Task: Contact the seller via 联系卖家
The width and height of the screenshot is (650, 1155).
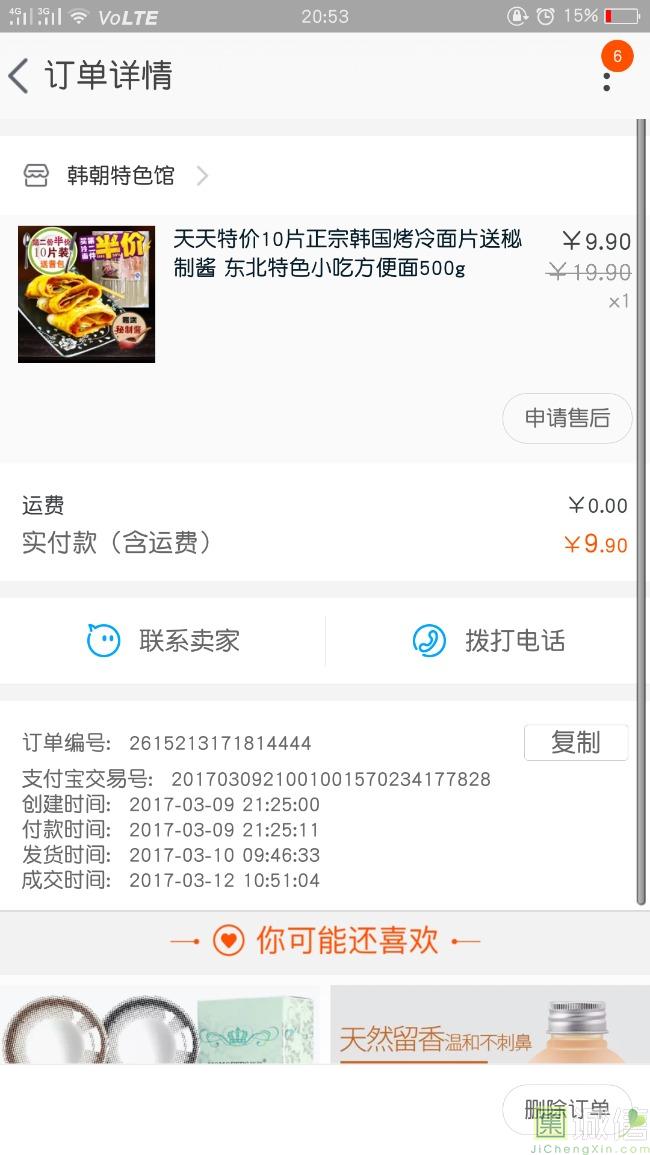Action: point(164,641)
